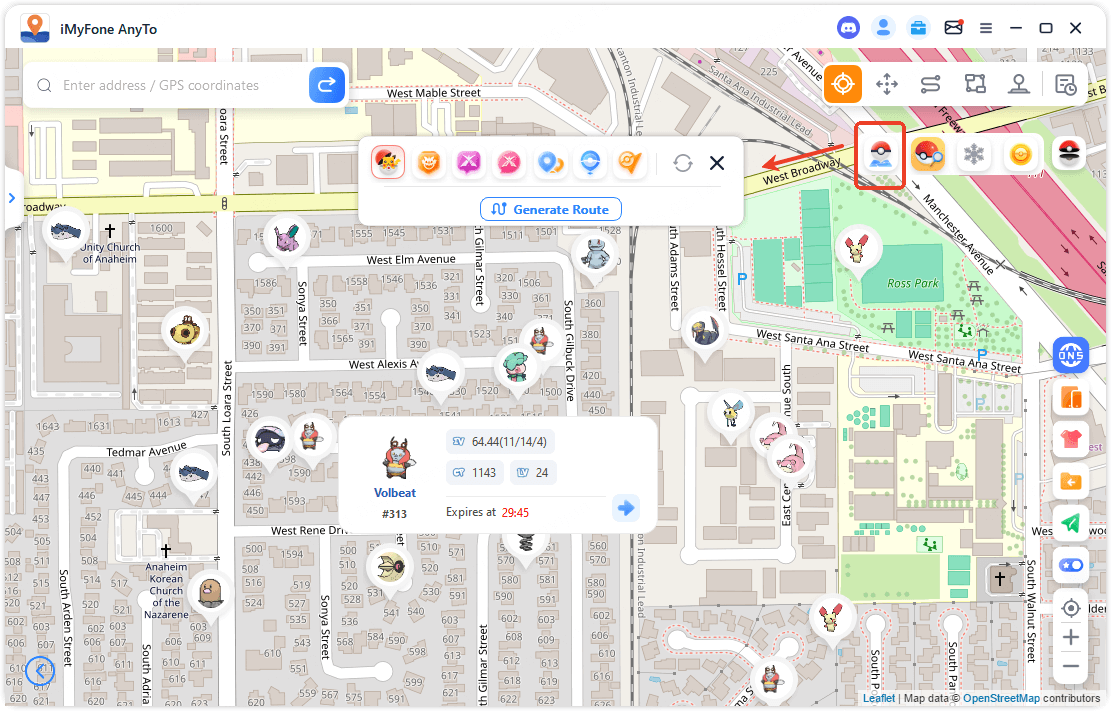This screenshot has height=711, width=1111.
Task: Open the snowflake cooldown timer
Action: coord(972,155)
